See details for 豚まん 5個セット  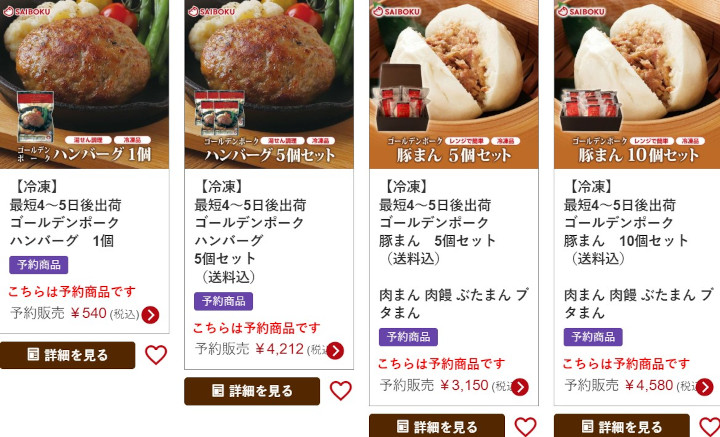point(437,426)
